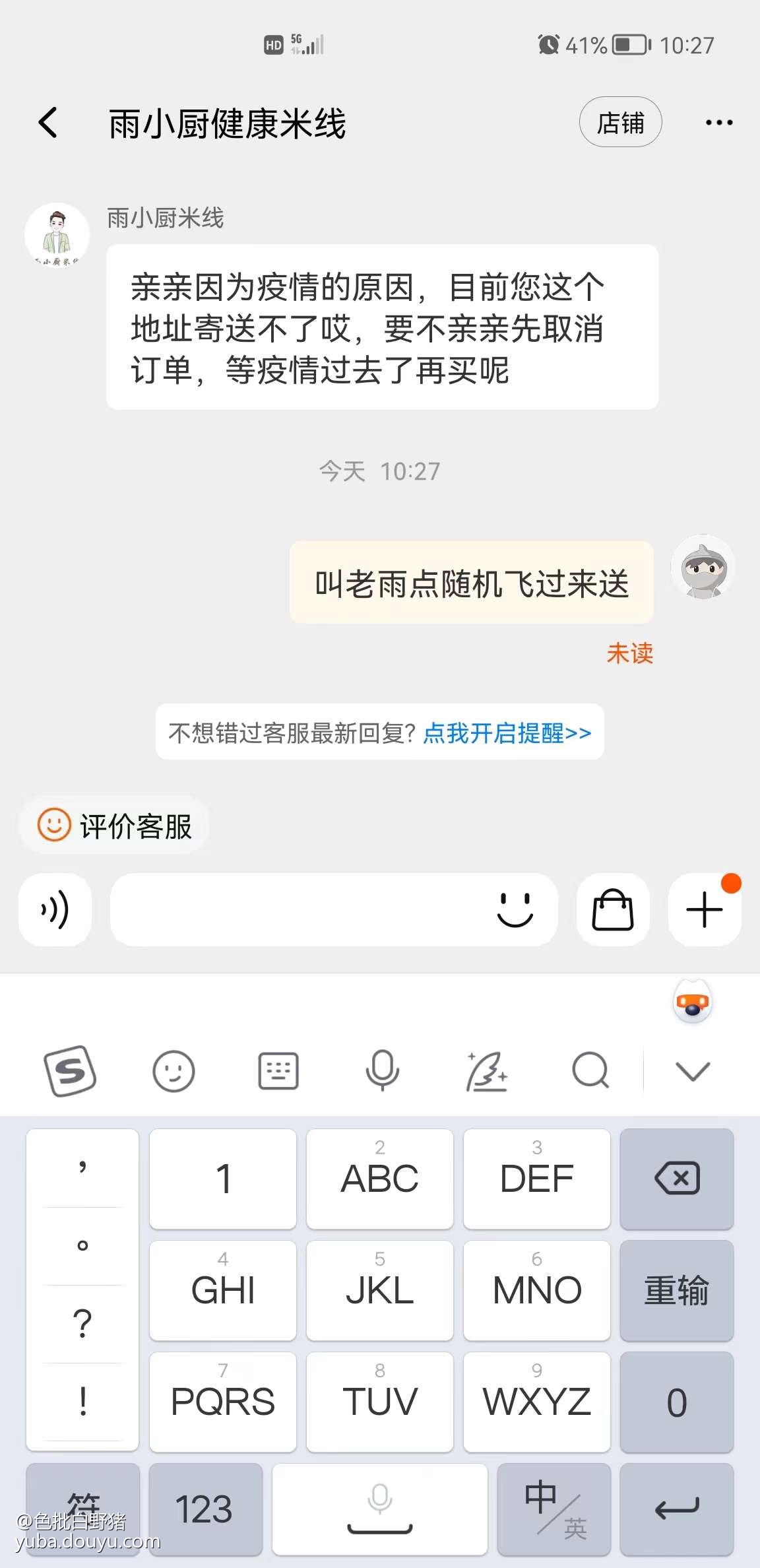Viewport: 760px width, 1568px height.
Task: Hit the backspace key
Action: (677, 1179)
